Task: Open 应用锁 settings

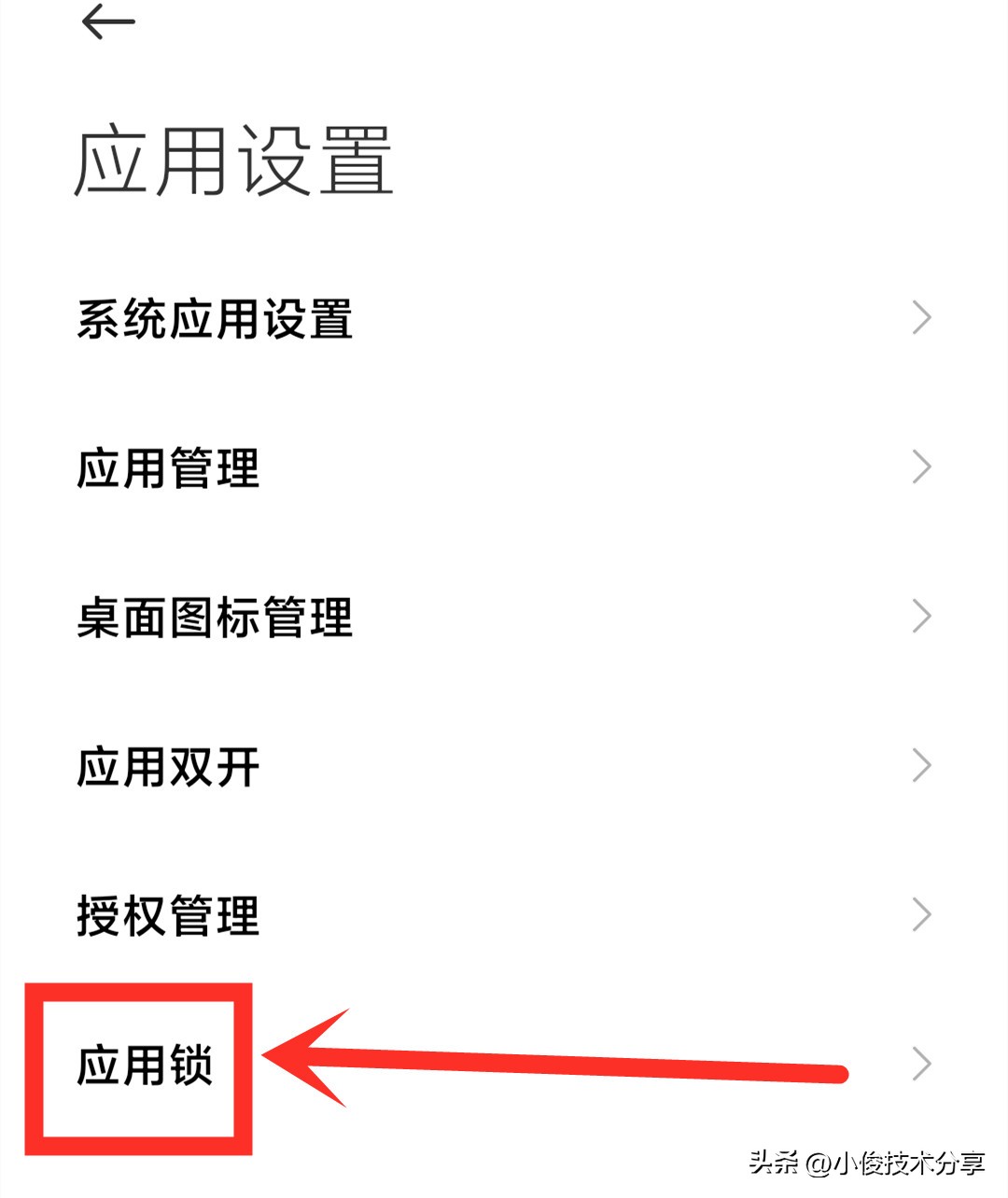Action: coord(145,1066)
